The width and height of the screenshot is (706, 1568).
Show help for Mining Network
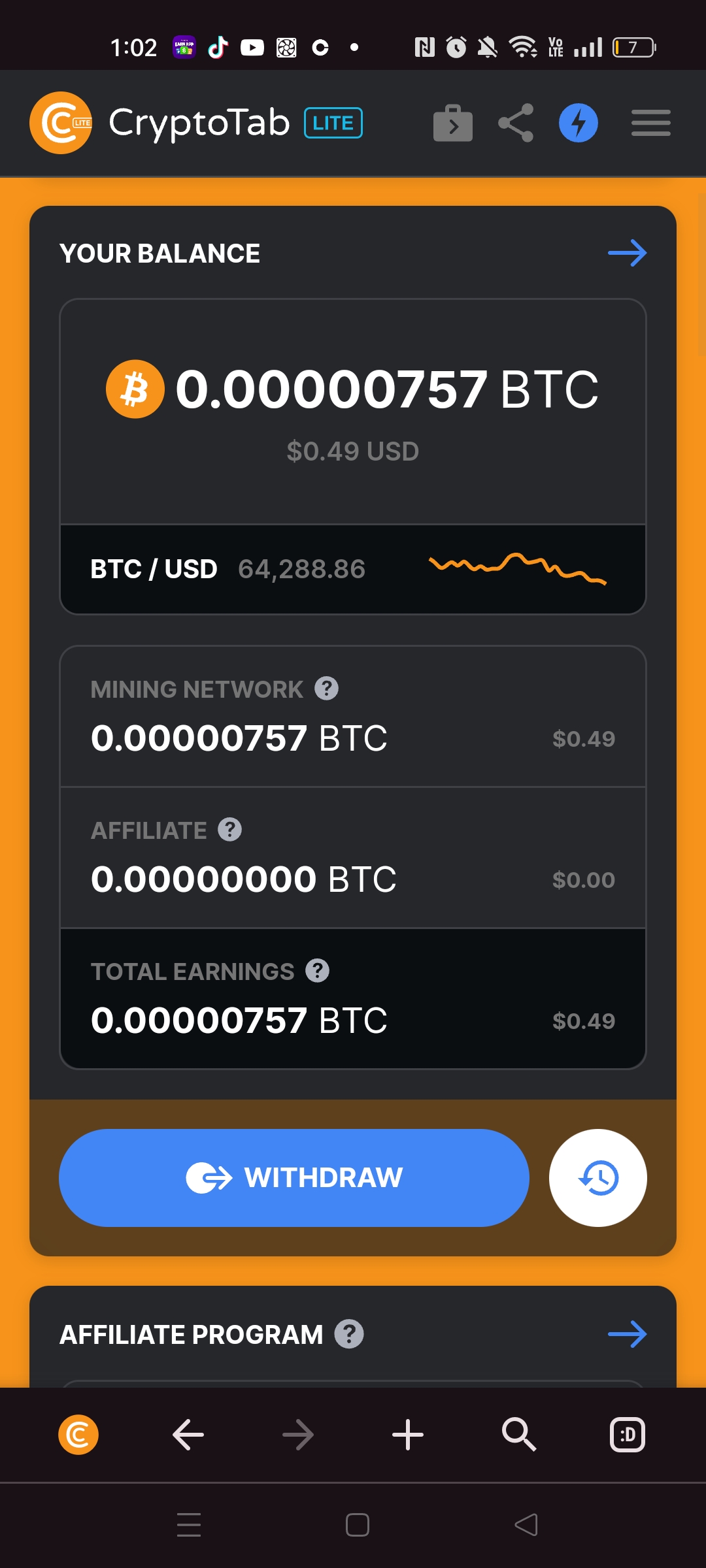tap(326, 688)
